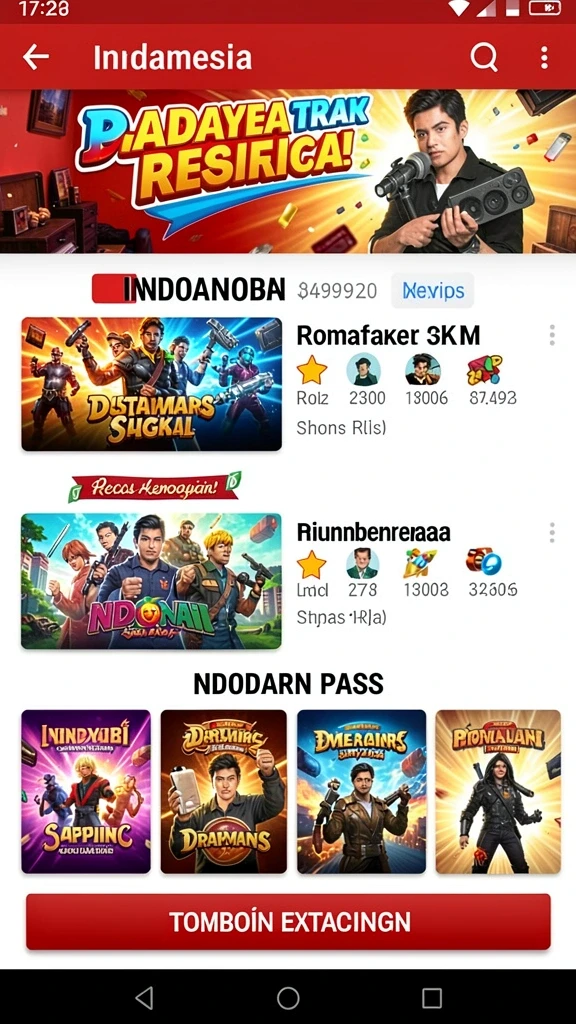Go back using the top-left arrow
Image resolution: width=576 pixels, height=1024 pixels.
pos(36,57)
